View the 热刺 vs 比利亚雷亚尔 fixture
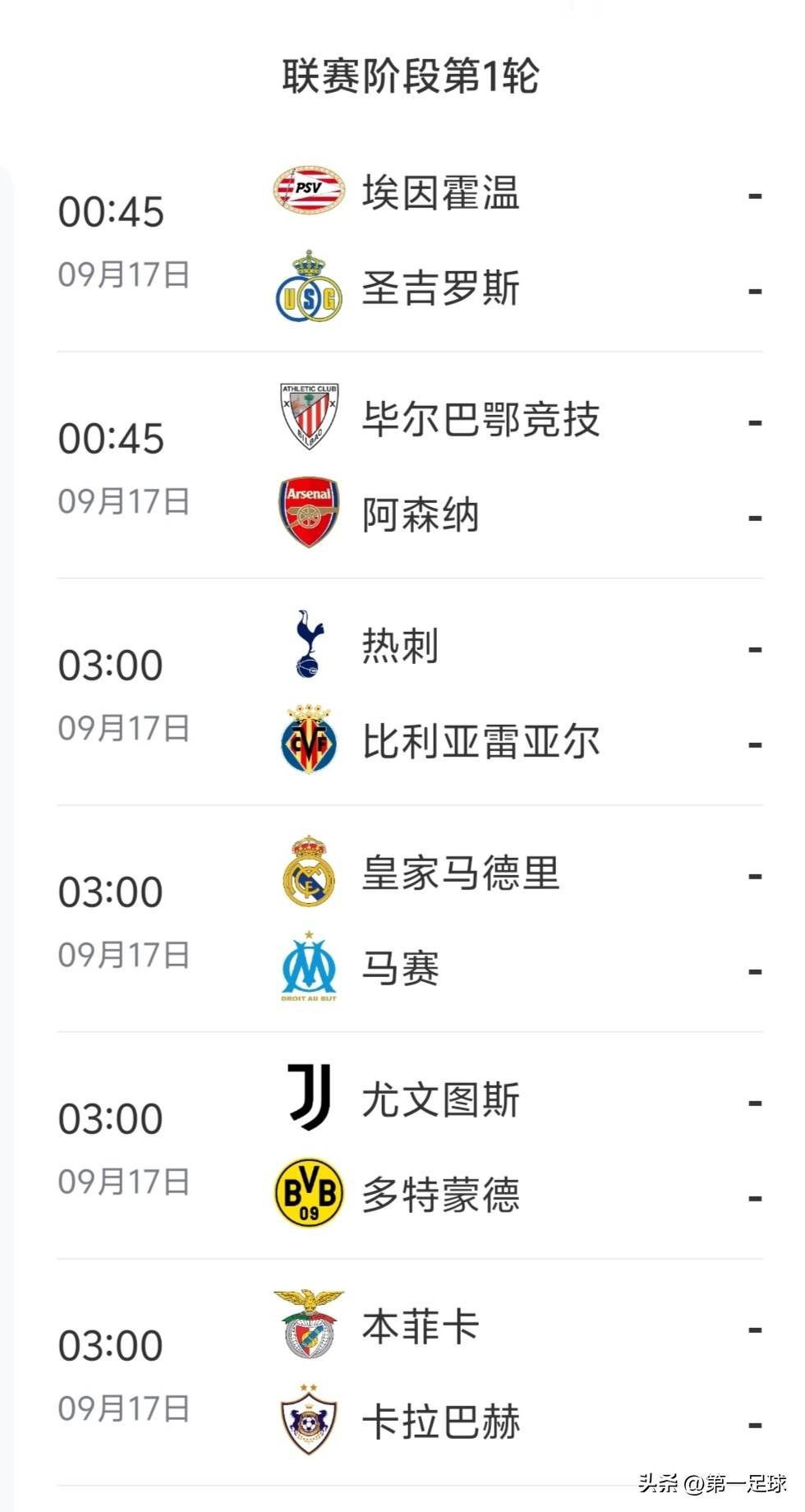This screenshot has width=805, height=1512. click(x=409, y=695)
